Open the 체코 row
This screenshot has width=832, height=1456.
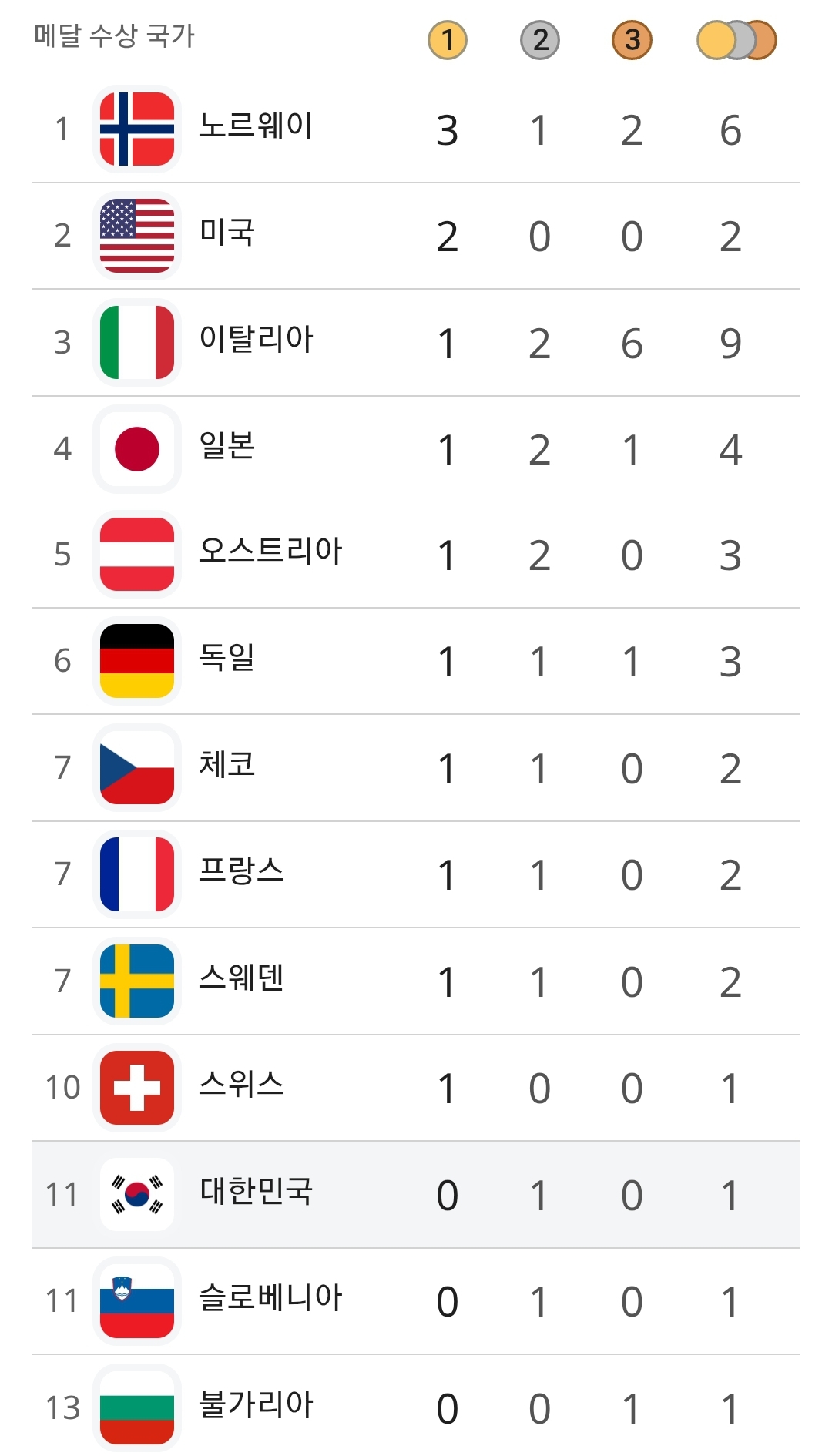pyautogui.click(x=416, y=768)
